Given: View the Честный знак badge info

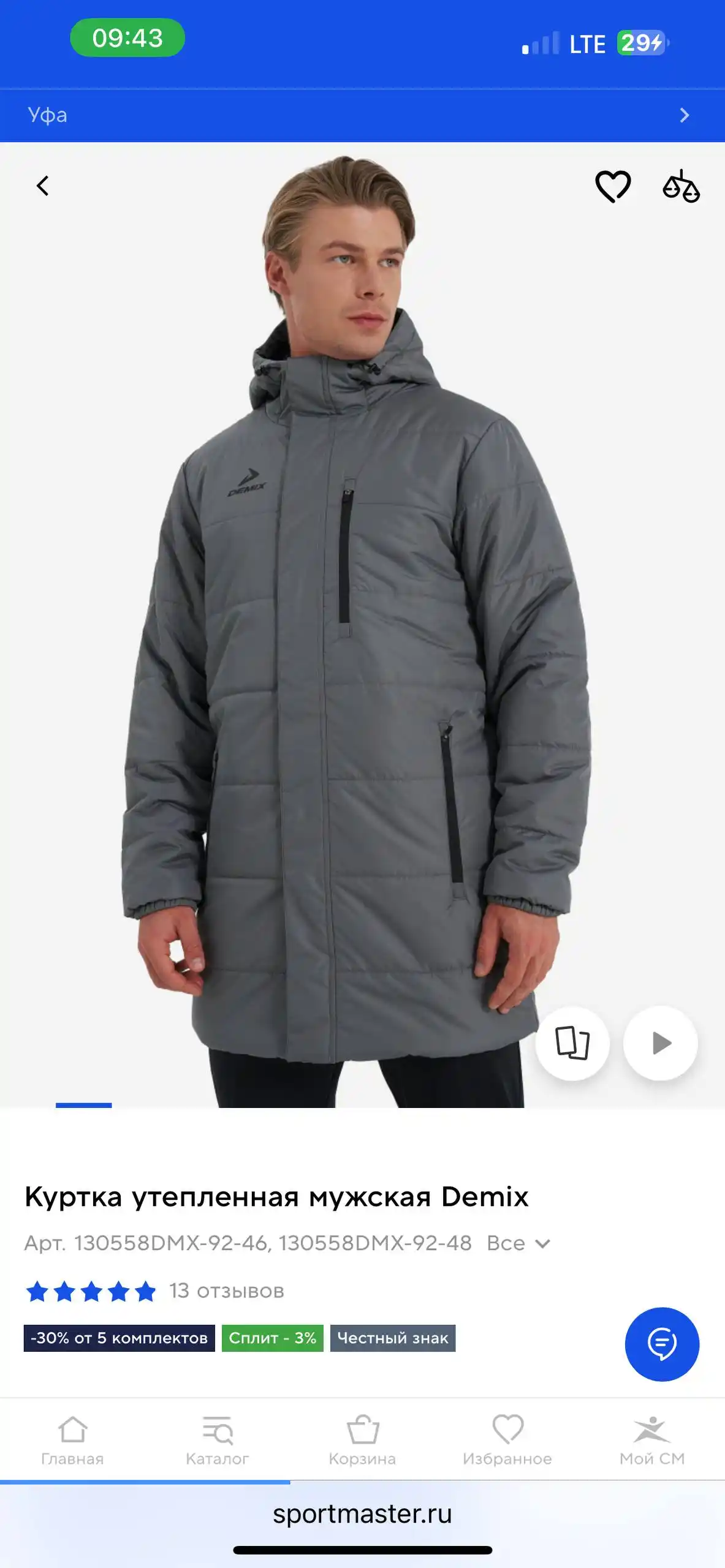Looking at the screenshot, I should coord(393,1338).
